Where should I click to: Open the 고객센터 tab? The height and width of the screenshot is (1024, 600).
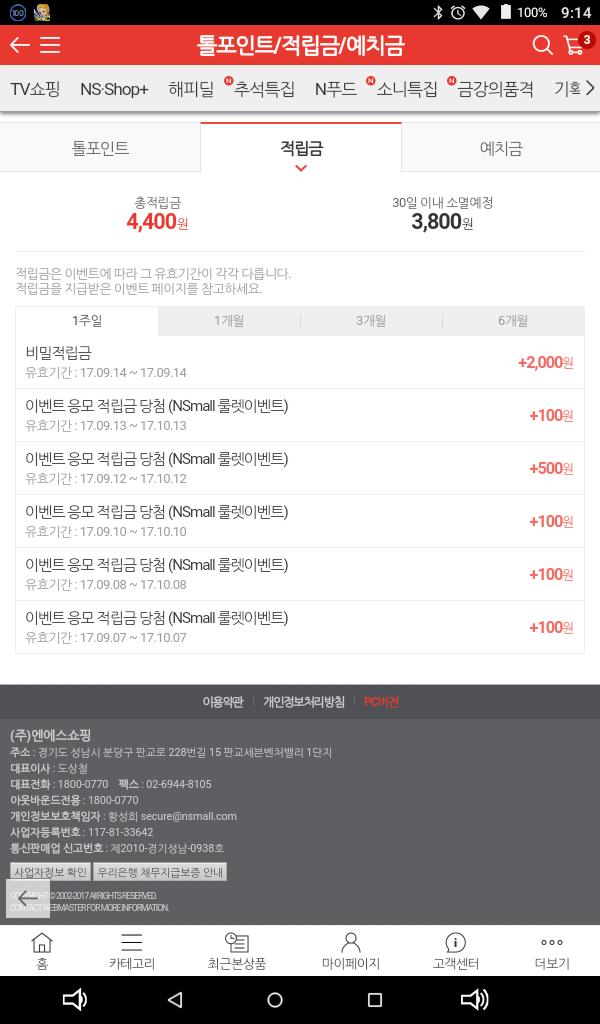(x=455, y=951)
